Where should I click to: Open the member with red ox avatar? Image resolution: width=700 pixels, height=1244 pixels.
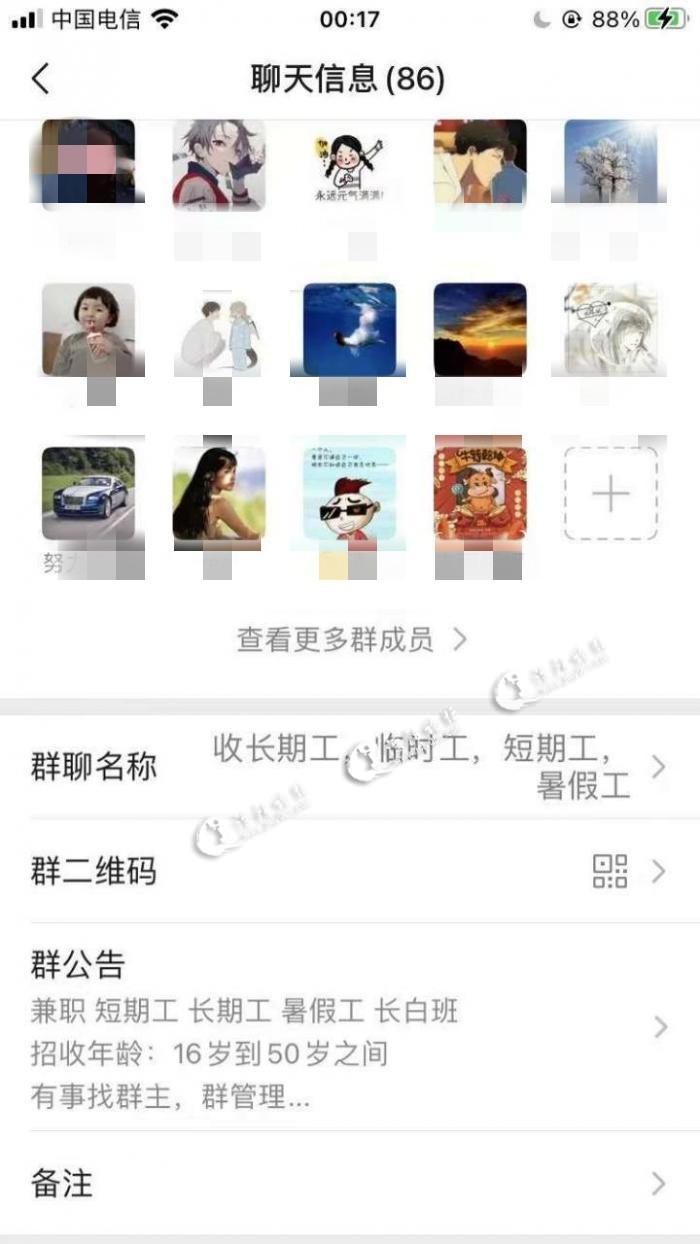pyautogui.click(x=480, y=494)
